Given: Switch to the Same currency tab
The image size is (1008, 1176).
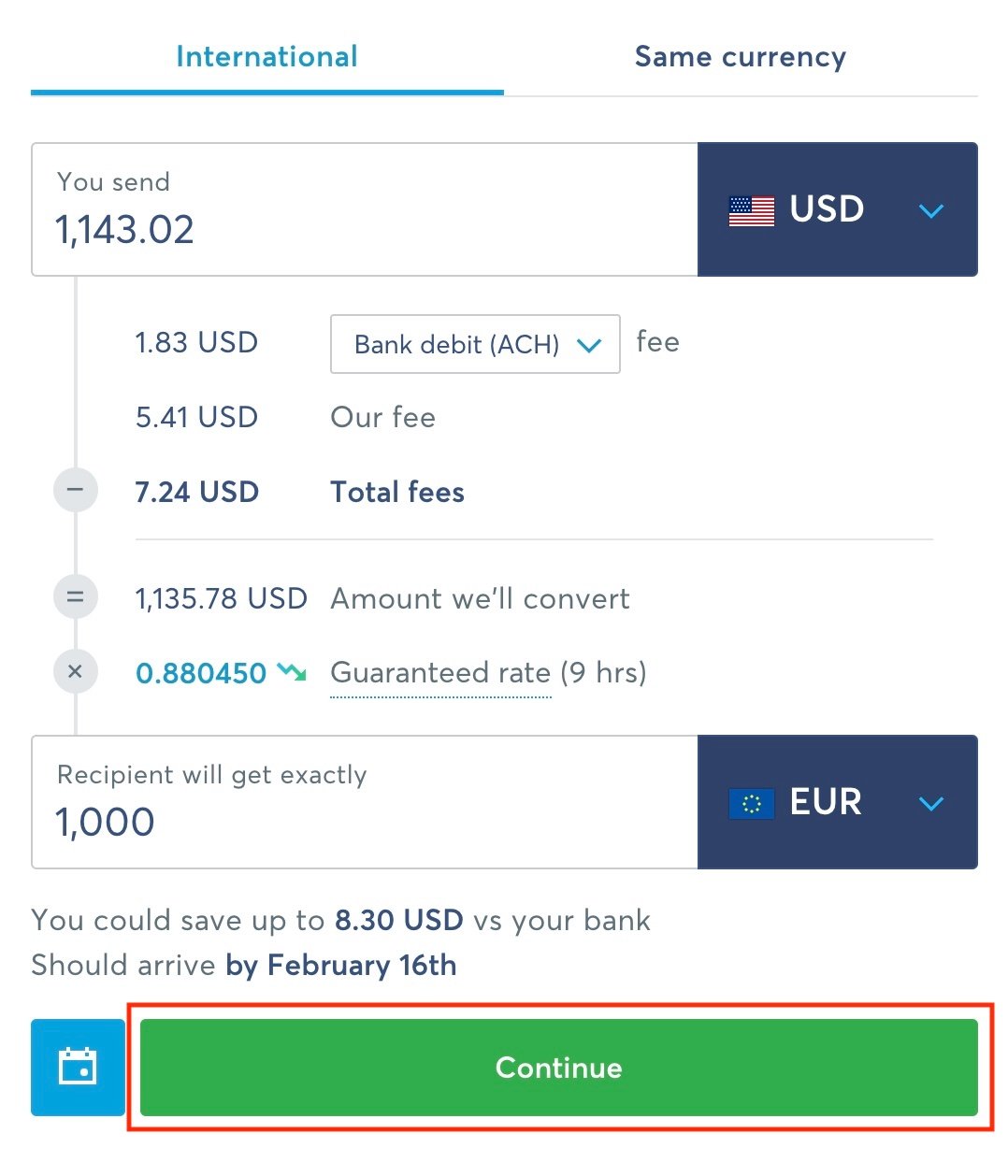Looking at the screenshot, I should coord(740,57).
